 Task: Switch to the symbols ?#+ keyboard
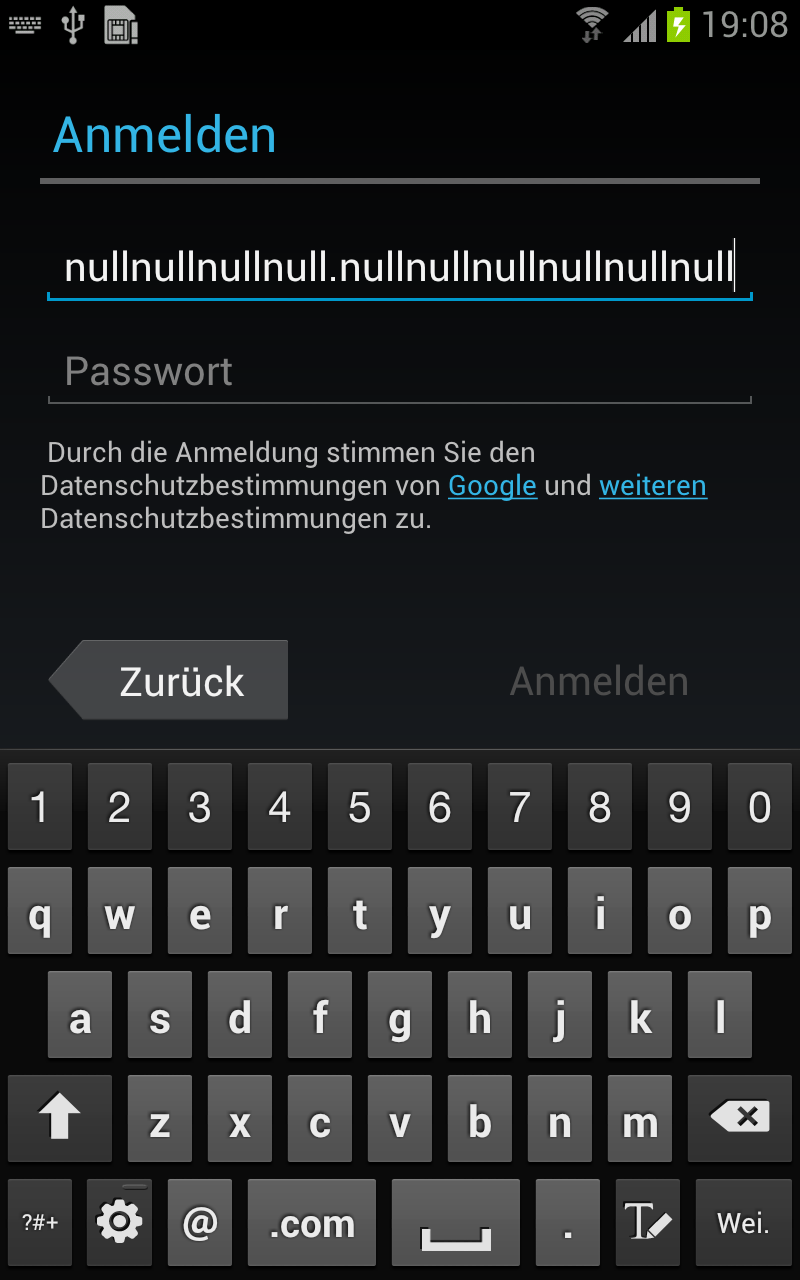coord(40,1223)
